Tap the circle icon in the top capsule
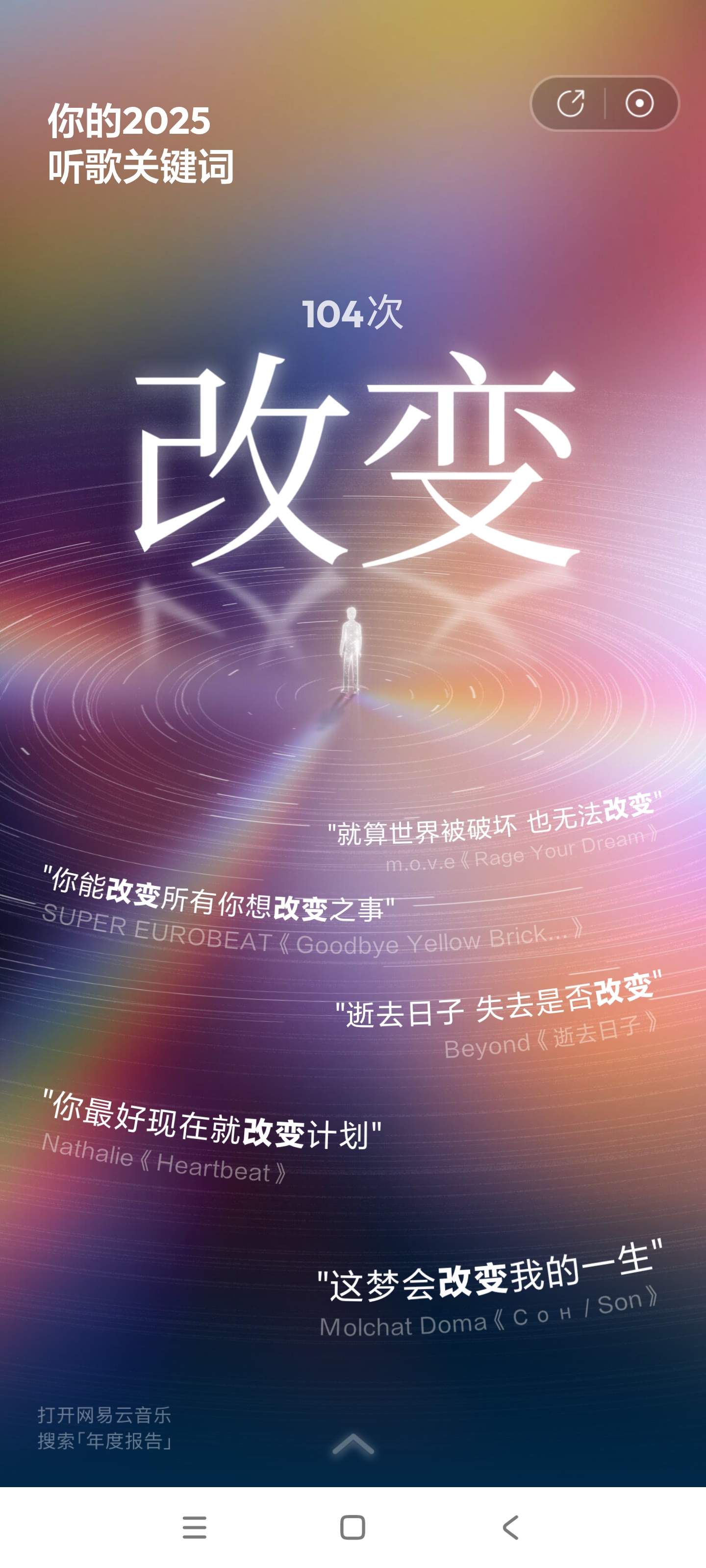This screenshot has width=706, height=1568. pos(639,103)
